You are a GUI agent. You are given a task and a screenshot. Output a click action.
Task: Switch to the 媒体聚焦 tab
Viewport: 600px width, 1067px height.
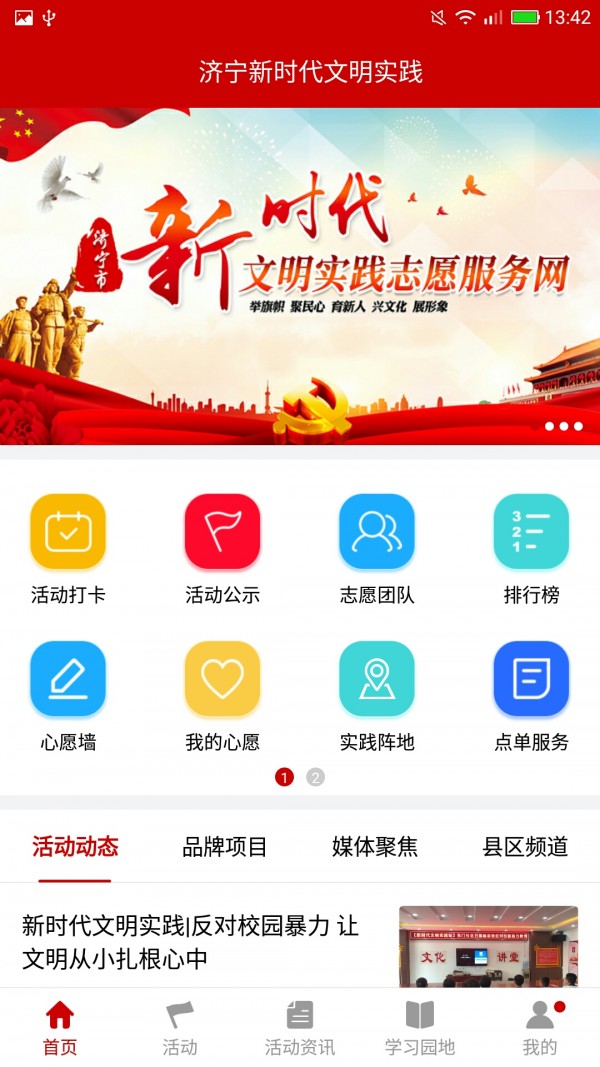375,847
